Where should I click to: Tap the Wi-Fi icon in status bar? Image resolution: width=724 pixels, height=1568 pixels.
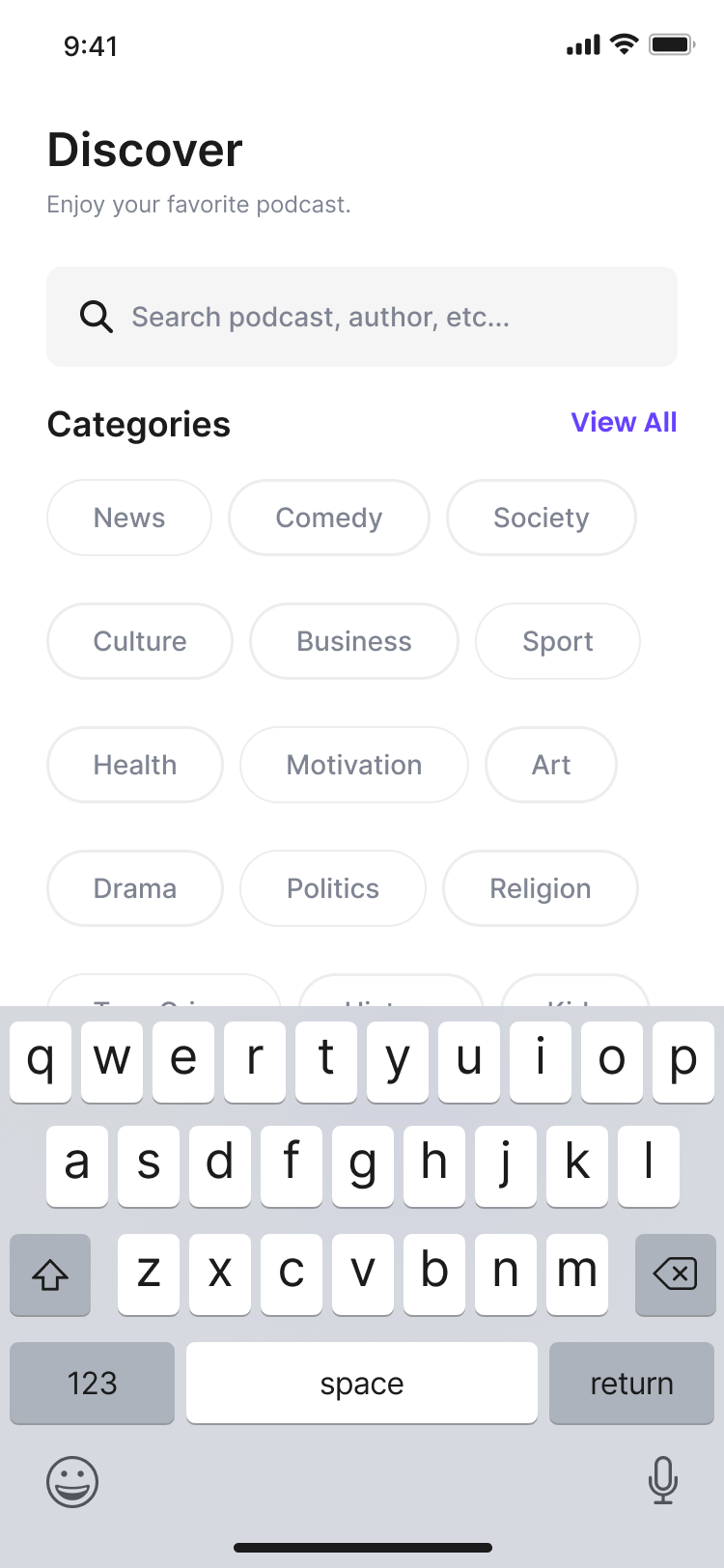(x=623, y=43)
